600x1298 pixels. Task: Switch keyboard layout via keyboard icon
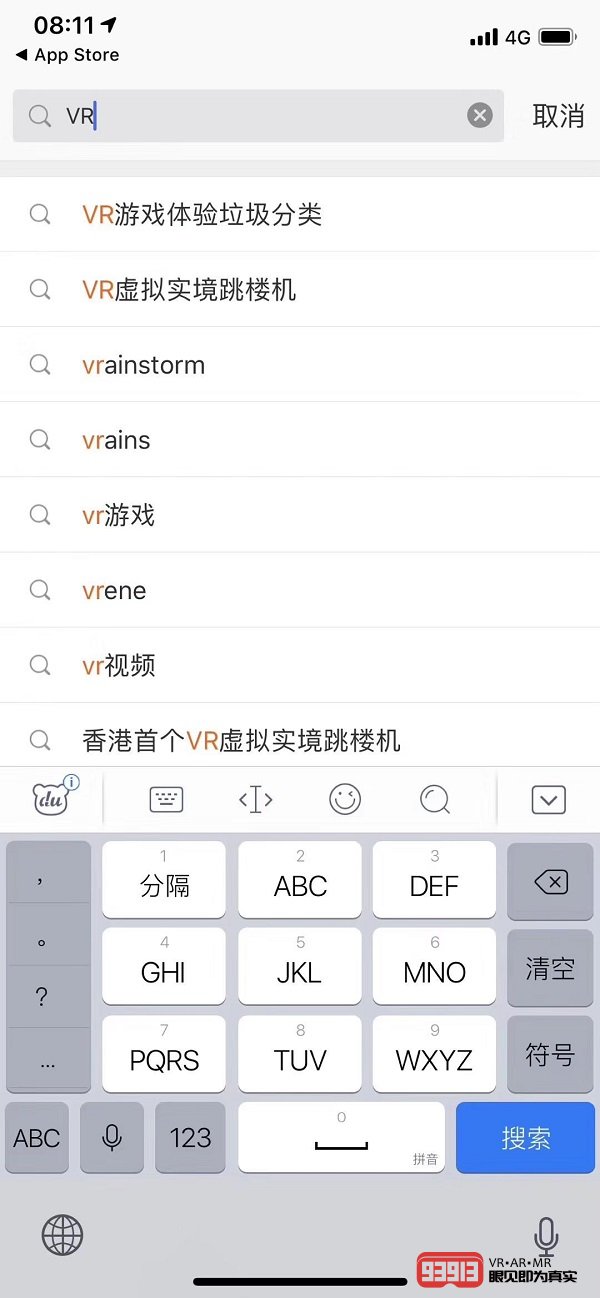[167, 799]
